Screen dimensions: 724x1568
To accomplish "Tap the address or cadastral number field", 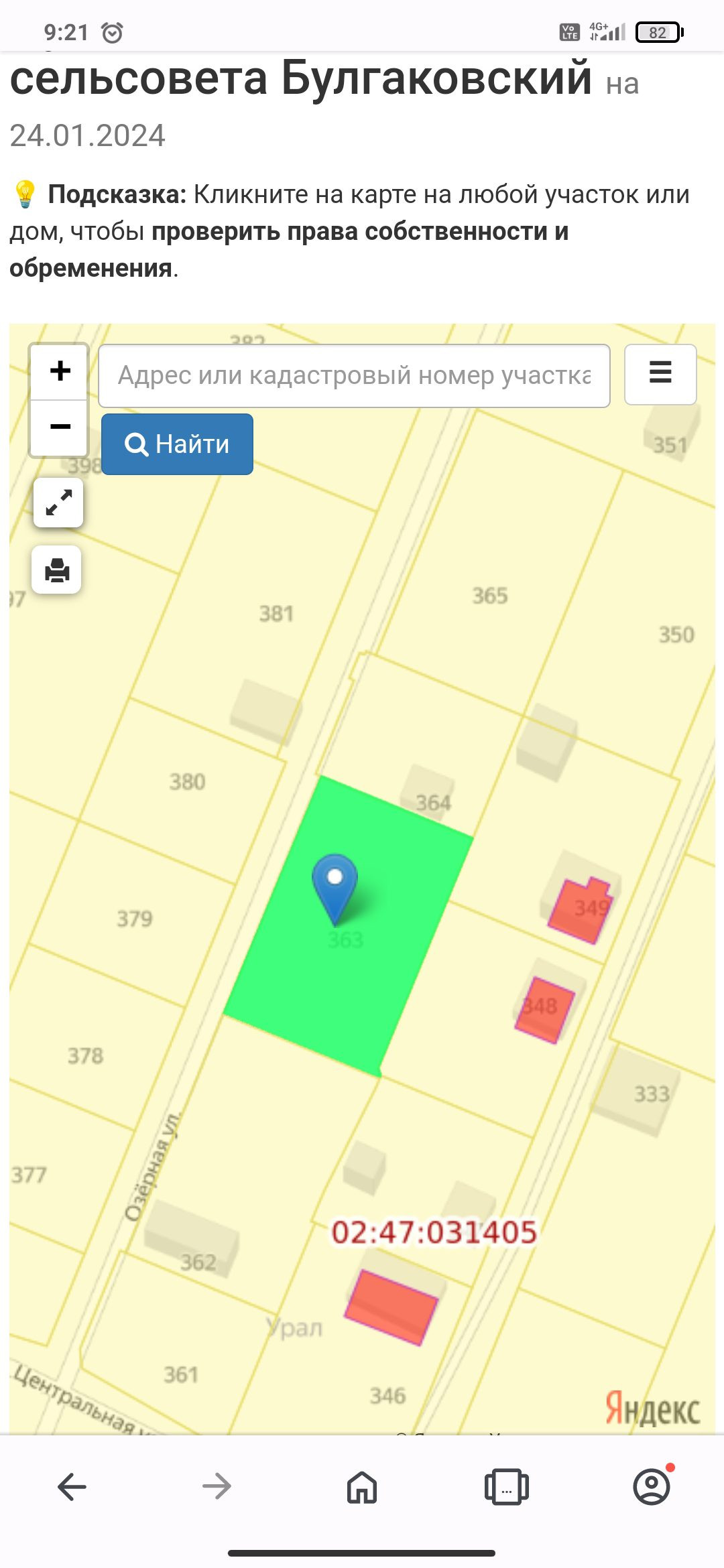I will (x=354, y=376).
